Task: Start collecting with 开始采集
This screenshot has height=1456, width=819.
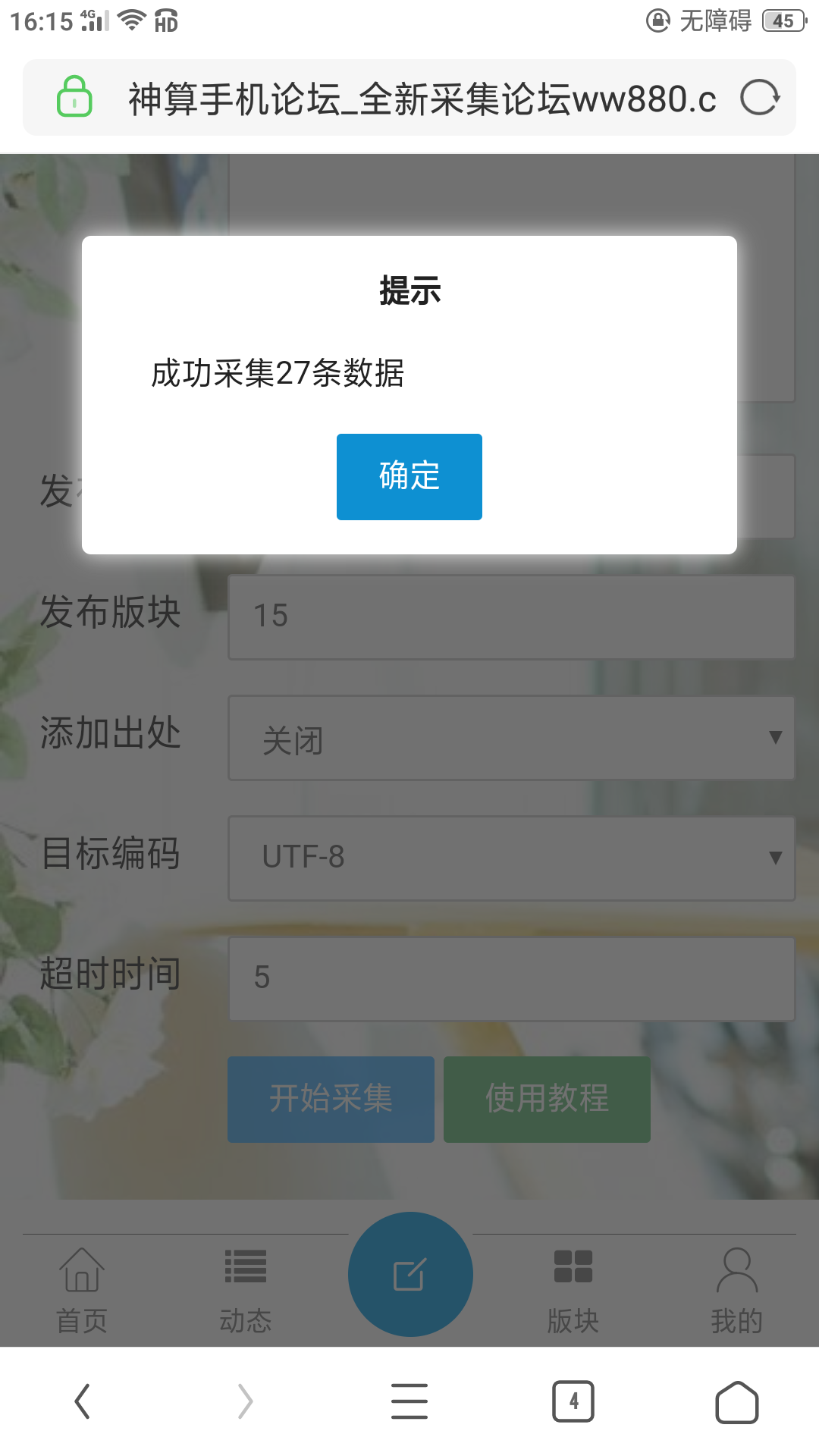Action: 331,1099
